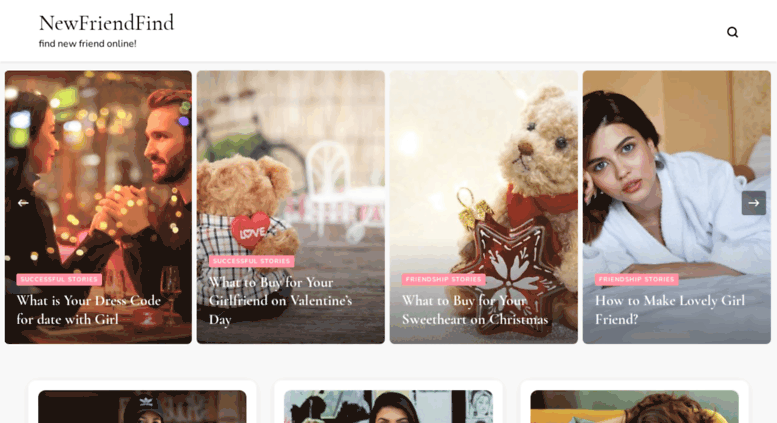The height and width of the screenshot is (423, 777).
Task: Open Friendship Stories tag on Christmas card
Action: [443, 280]
